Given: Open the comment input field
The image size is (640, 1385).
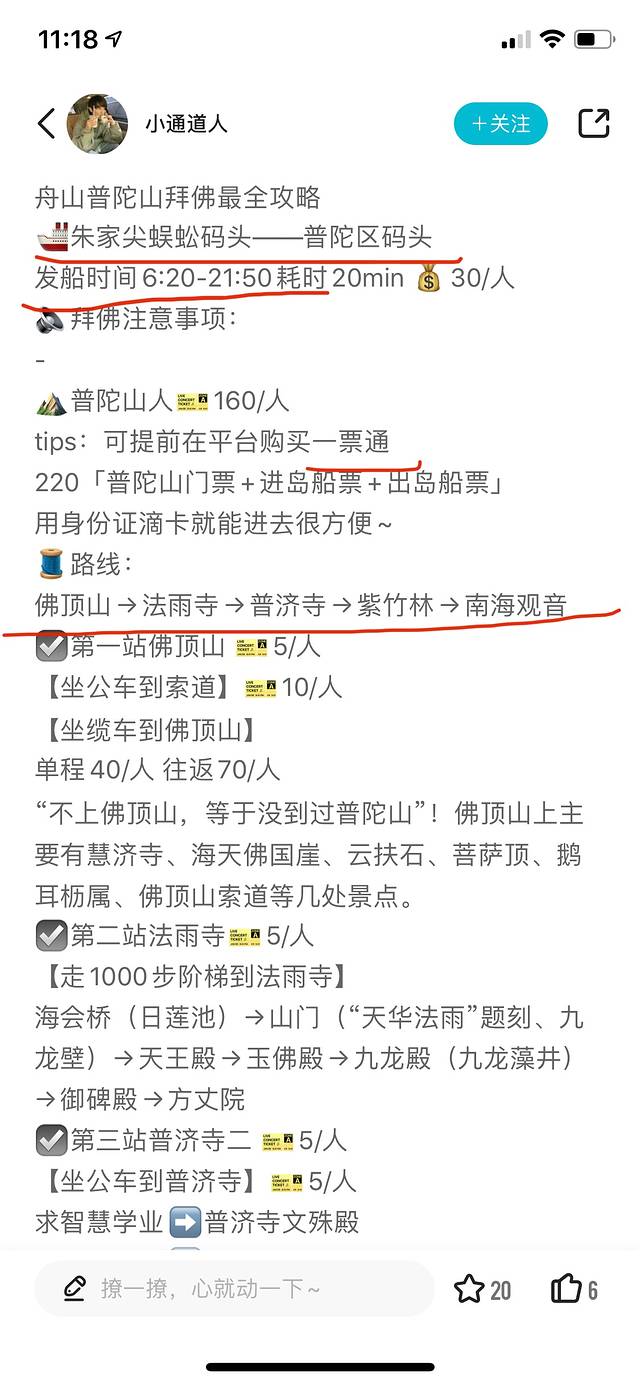Looking at the screenshot, I should 234,1288.
